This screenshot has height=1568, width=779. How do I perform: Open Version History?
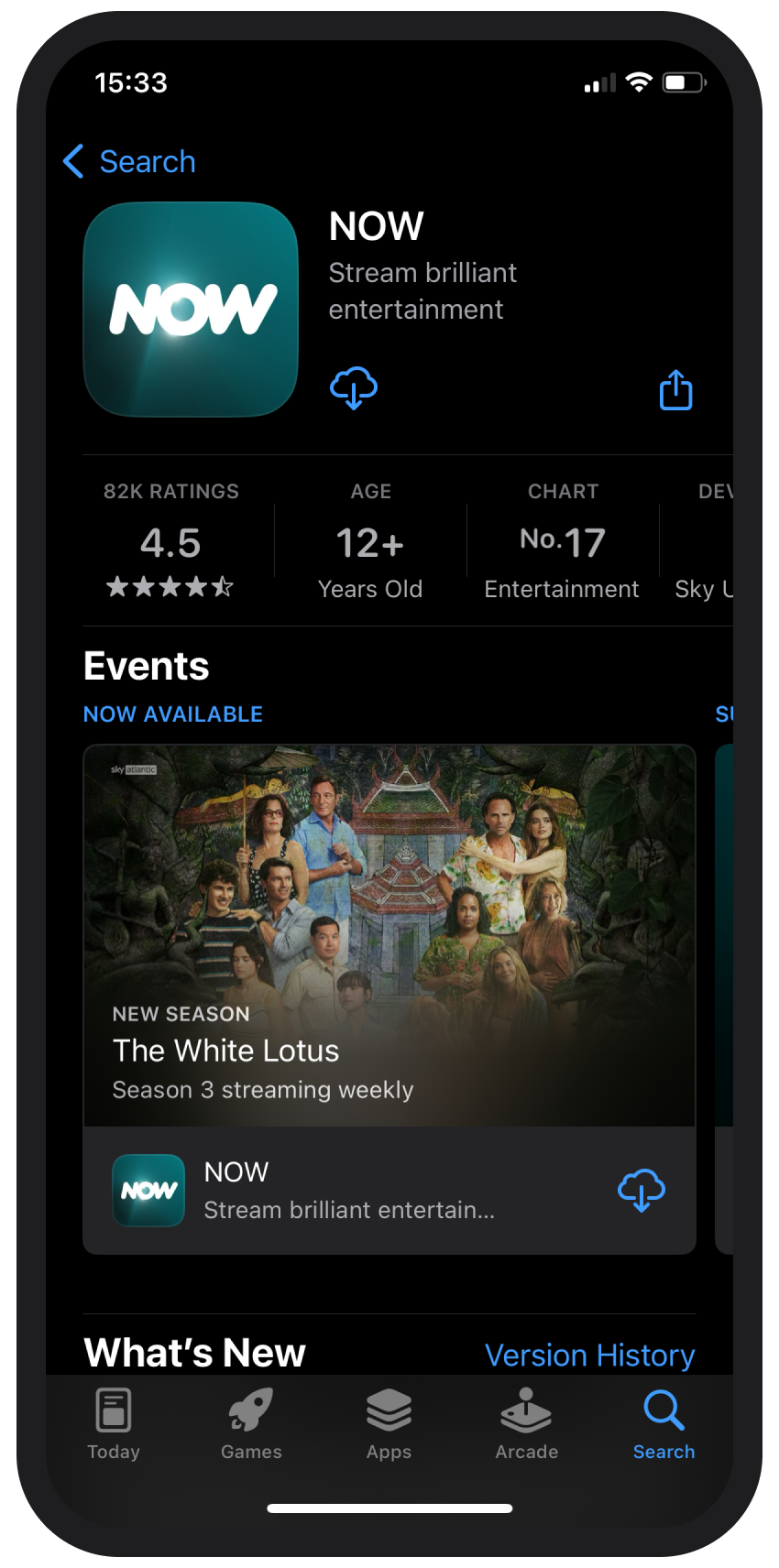click(x=589, y=1355)
